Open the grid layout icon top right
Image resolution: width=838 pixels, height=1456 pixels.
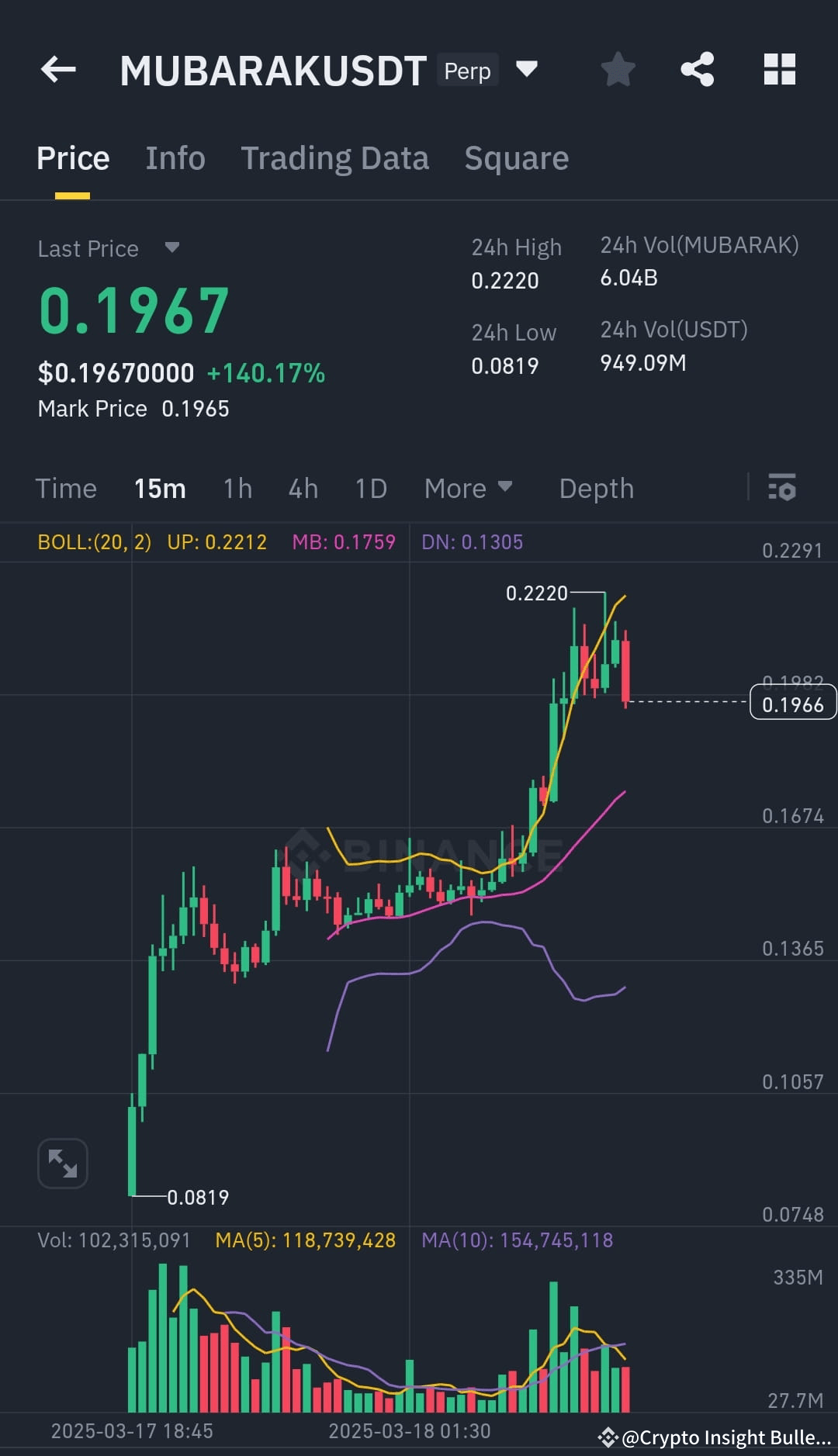(x=778, y=69)
